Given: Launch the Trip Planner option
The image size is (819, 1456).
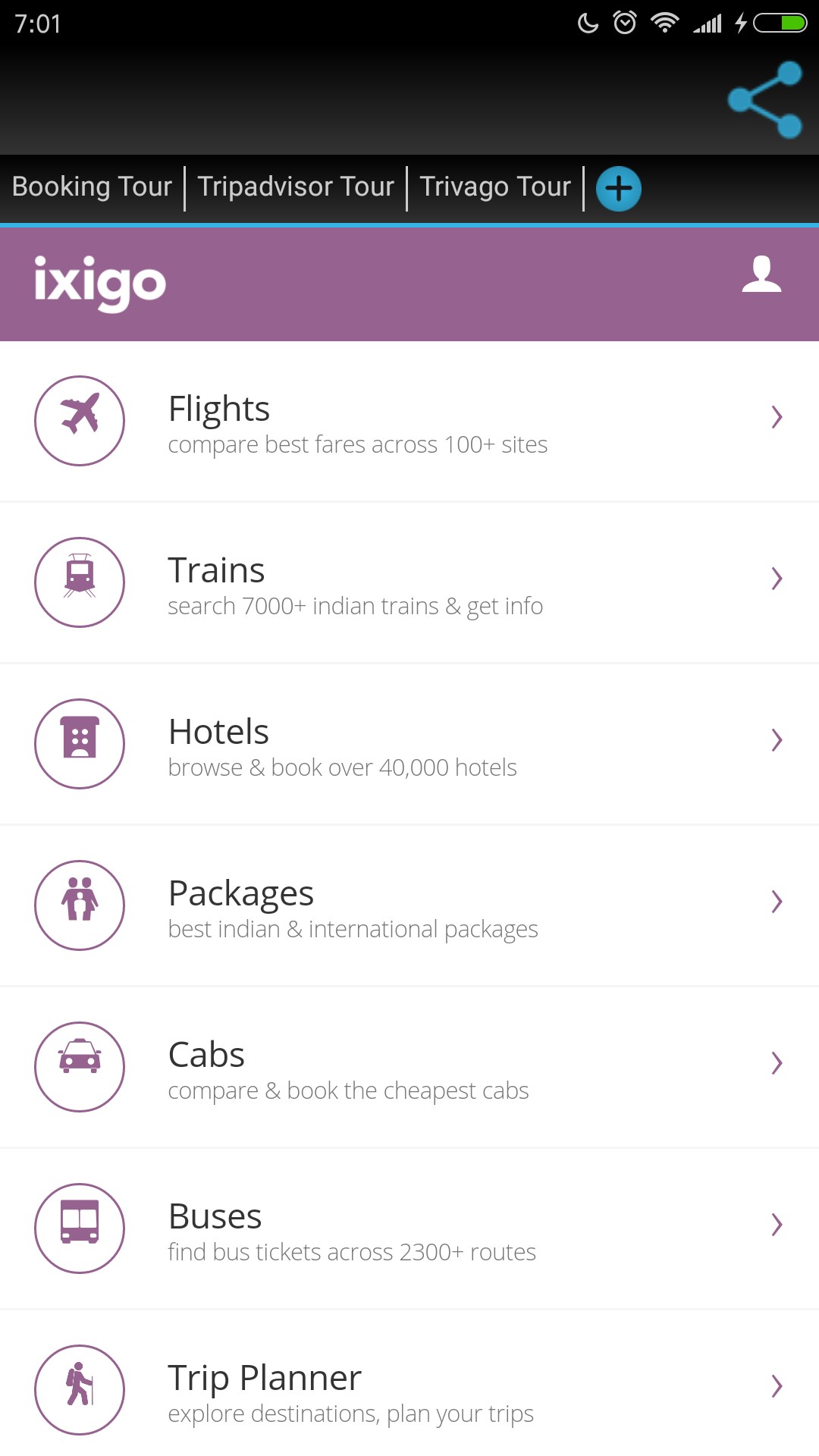Looking at the screenshot, I should point(409,1384).
